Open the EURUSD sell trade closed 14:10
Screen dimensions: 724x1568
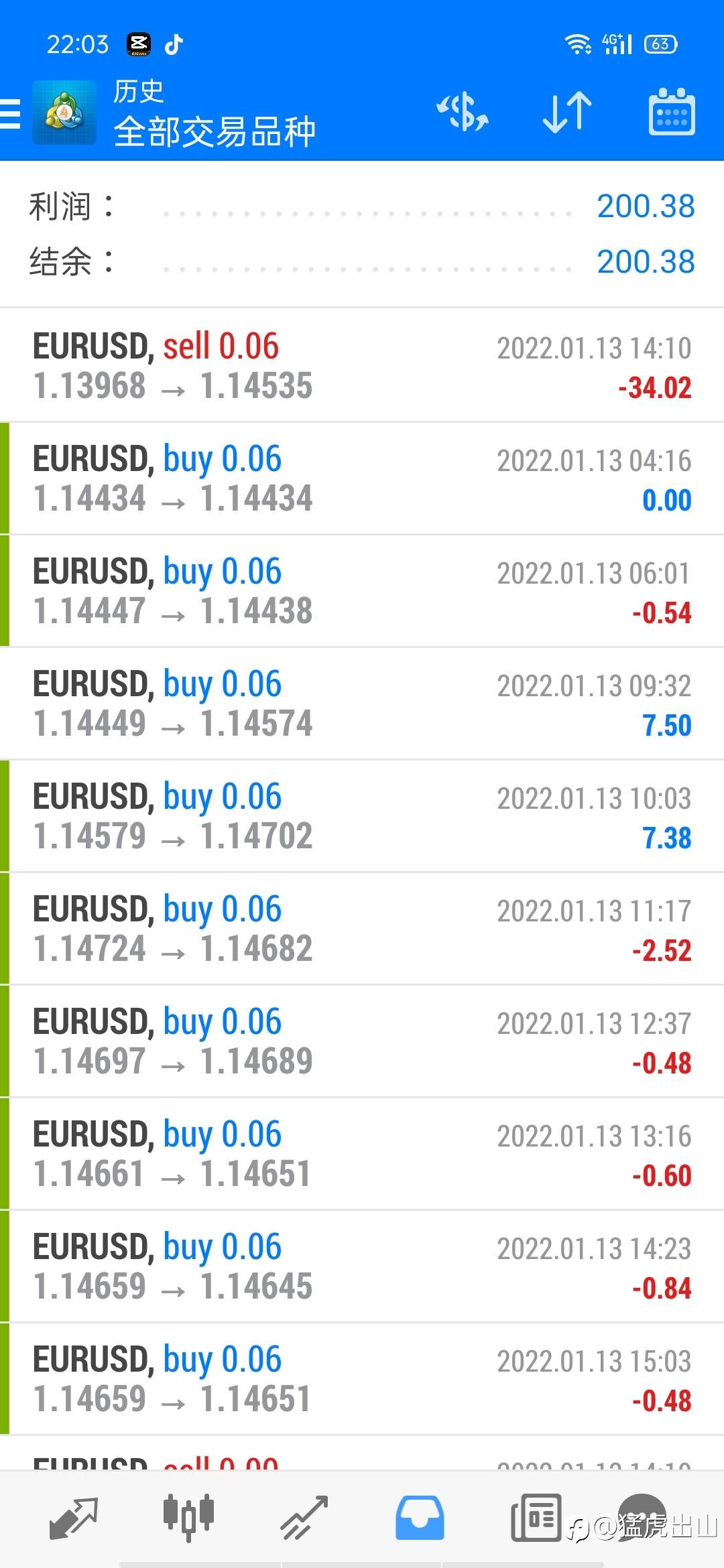[x=362, y=366]
